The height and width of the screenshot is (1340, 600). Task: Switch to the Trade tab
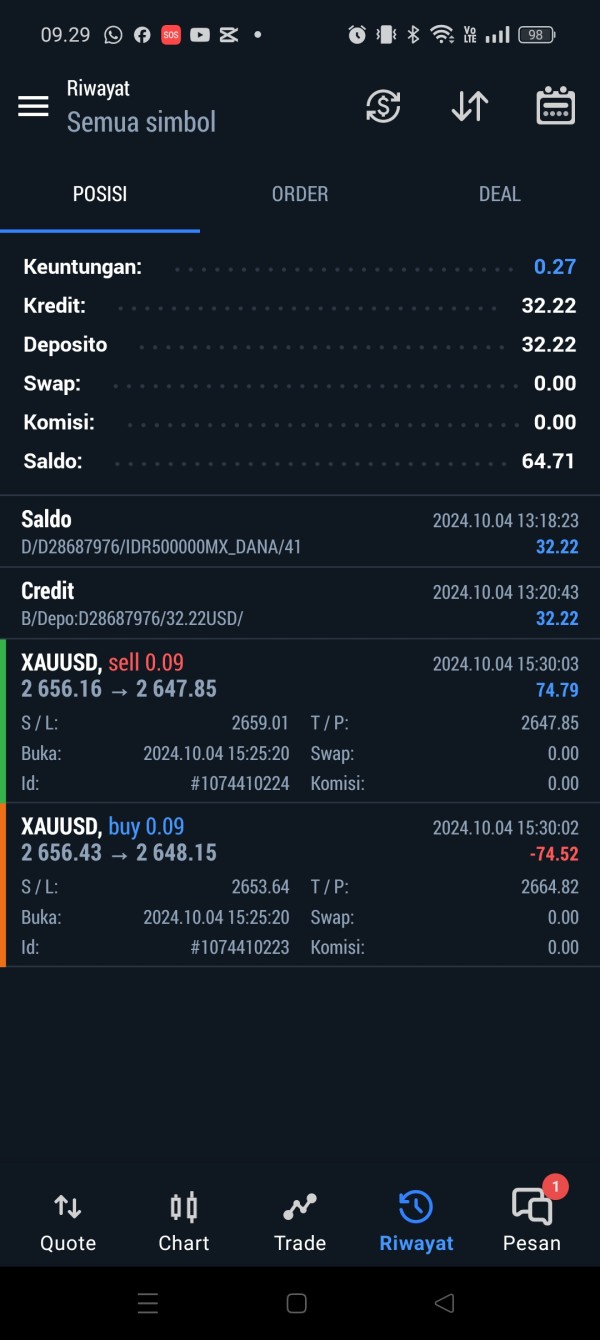(300, 1222)
